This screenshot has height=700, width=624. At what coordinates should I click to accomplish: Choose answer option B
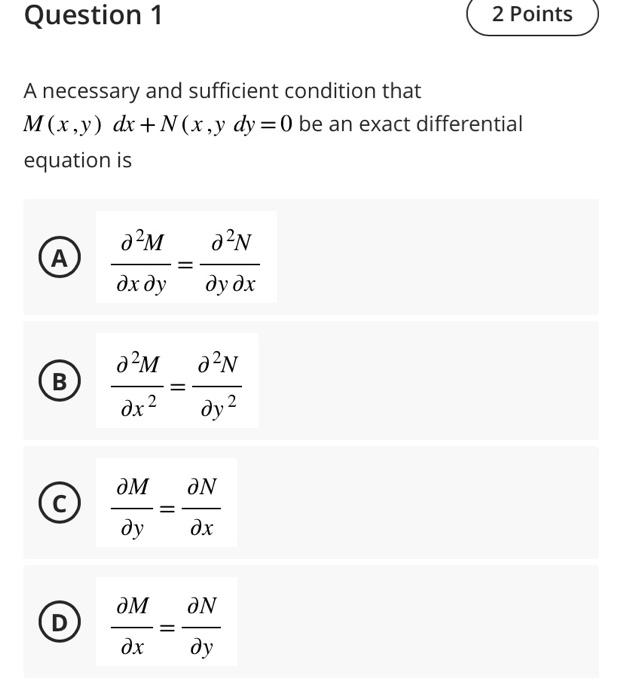(x=60, y=381)
